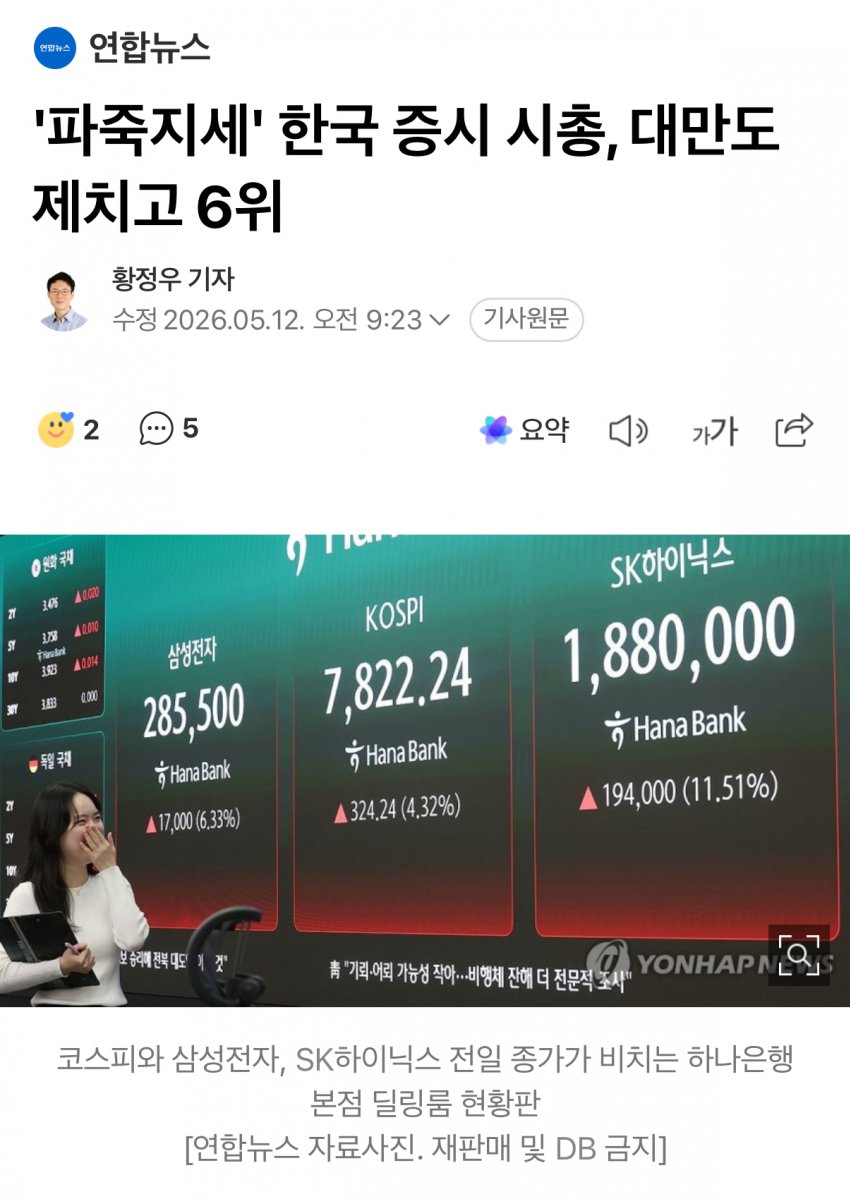React with the smiley emoji icon
This screenshot has height=1199, width=850.
coord(56,429)
